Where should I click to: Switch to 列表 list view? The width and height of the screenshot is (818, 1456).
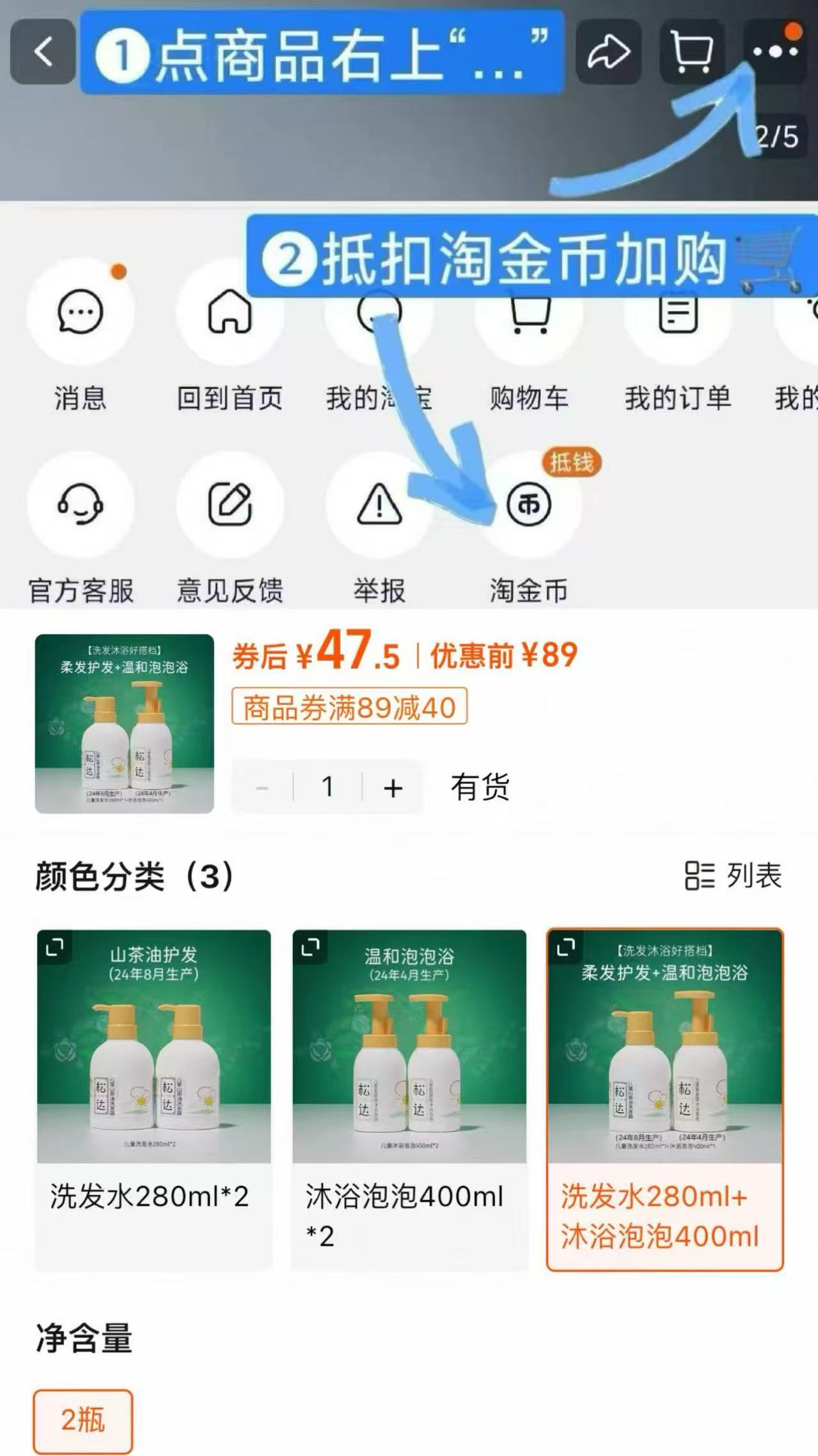[732, 876]
